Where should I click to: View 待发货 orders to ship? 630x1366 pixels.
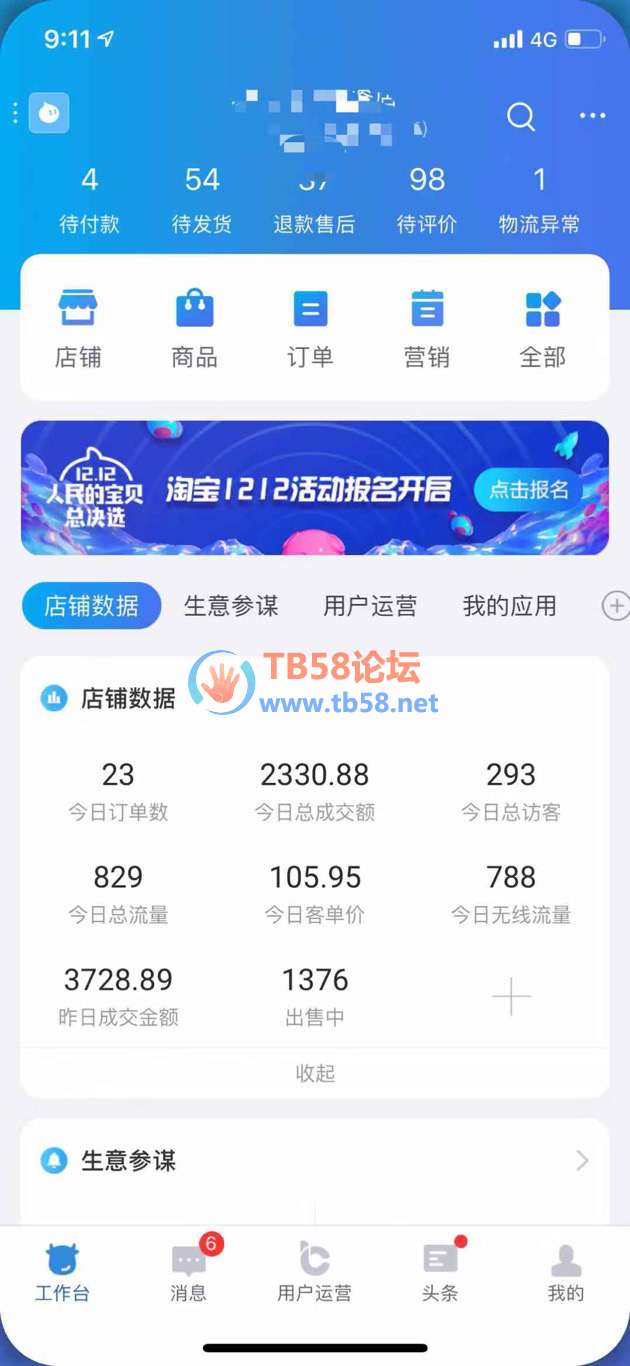[x=201, y=200]
